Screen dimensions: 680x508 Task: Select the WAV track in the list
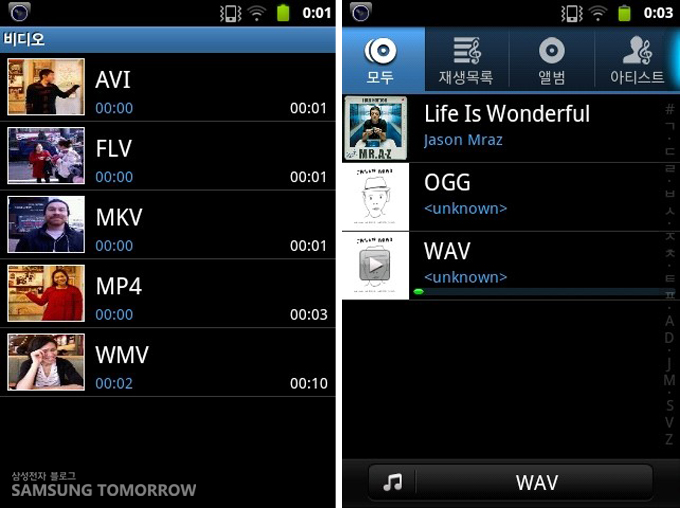(505, 262)
